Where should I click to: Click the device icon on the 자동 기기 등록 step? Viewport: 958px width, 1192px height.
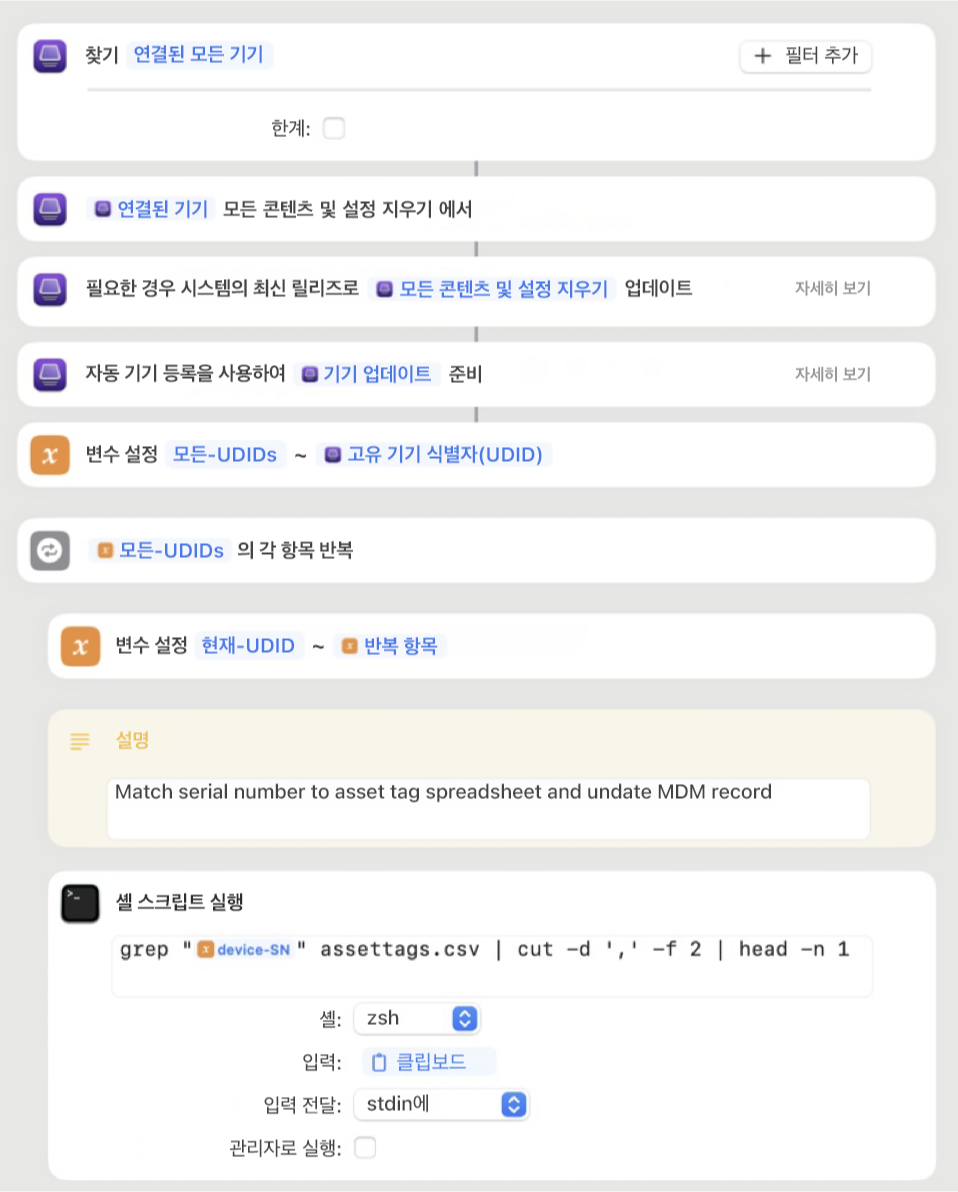pyautogui.click(x=49, y=374)
